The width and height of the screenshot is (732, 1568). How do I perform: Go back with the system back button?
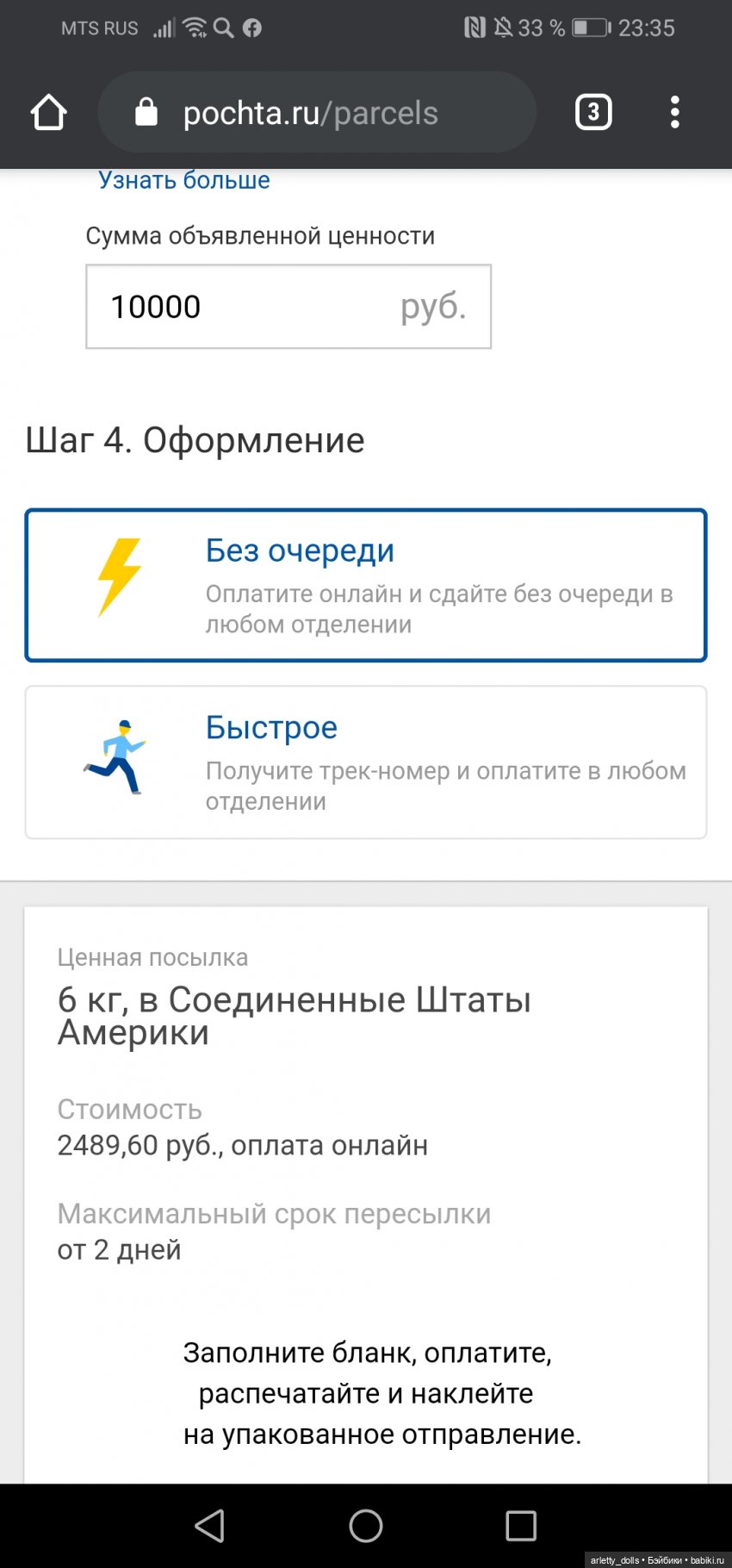pos(210,1526)
